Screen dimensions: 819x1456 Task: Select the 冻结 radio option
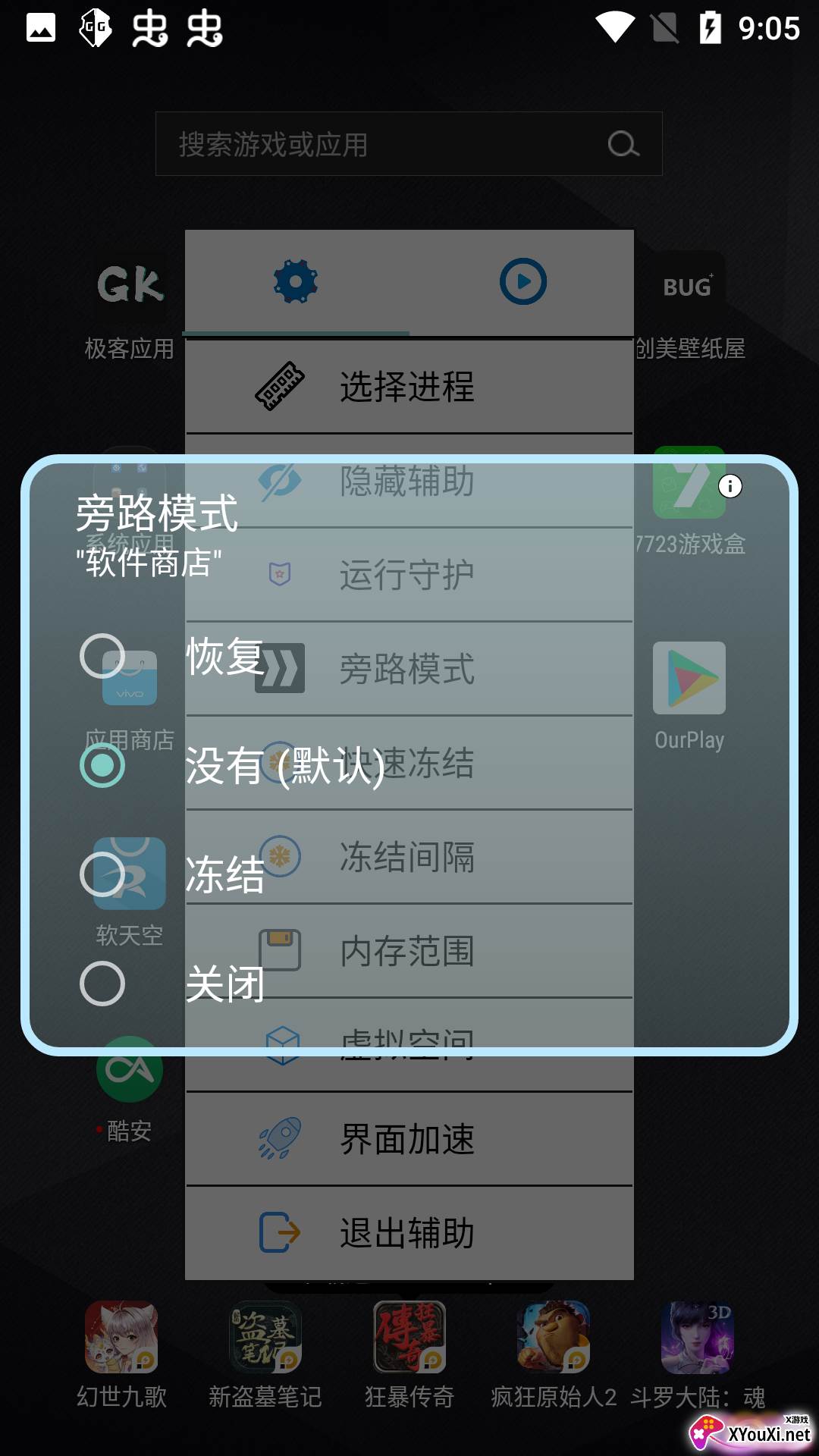[102, 874]
